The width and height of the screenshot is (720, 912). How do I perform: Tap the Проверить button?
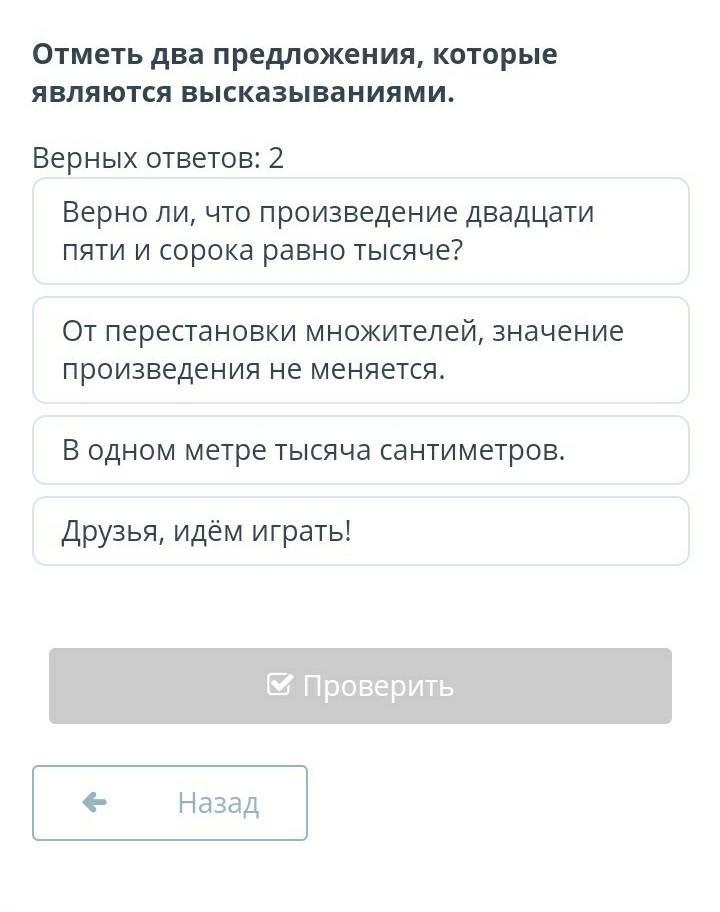coord(360,686)
